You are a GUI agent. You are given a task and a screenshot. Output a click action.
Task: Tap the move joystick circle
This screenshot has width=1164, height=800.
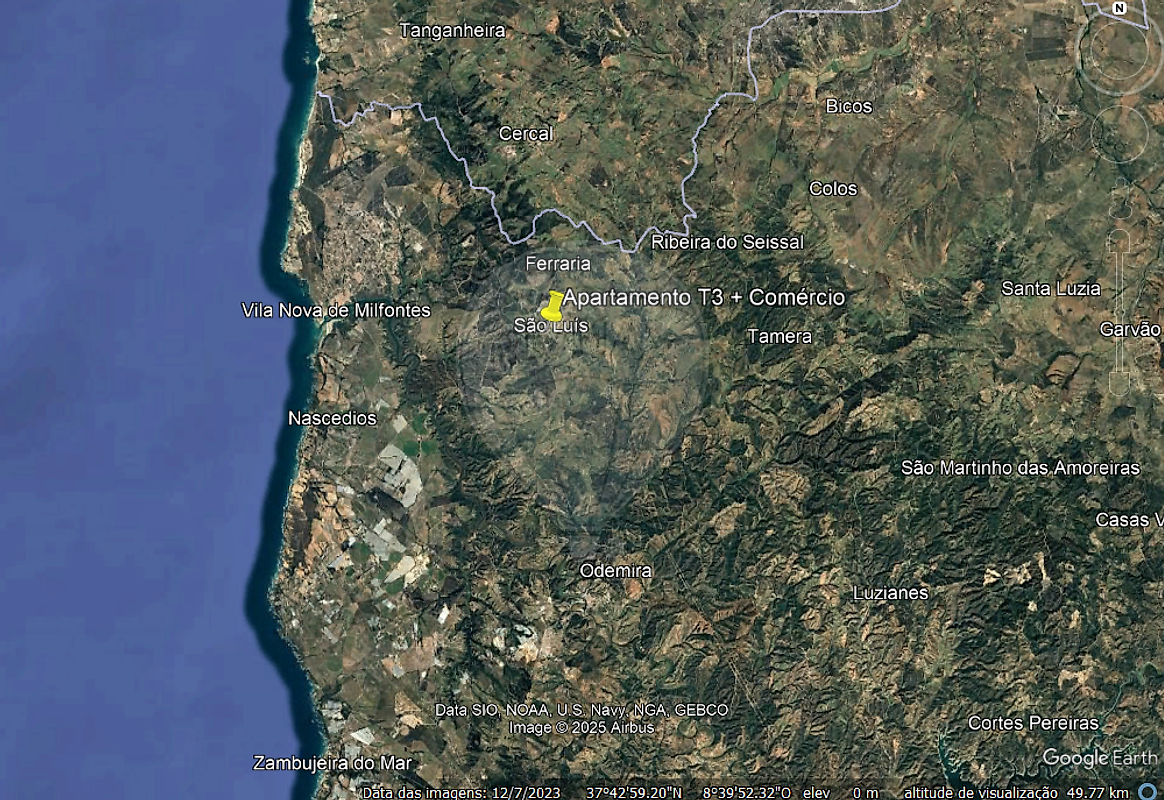pyautogui.click(x=1119, y=133)
